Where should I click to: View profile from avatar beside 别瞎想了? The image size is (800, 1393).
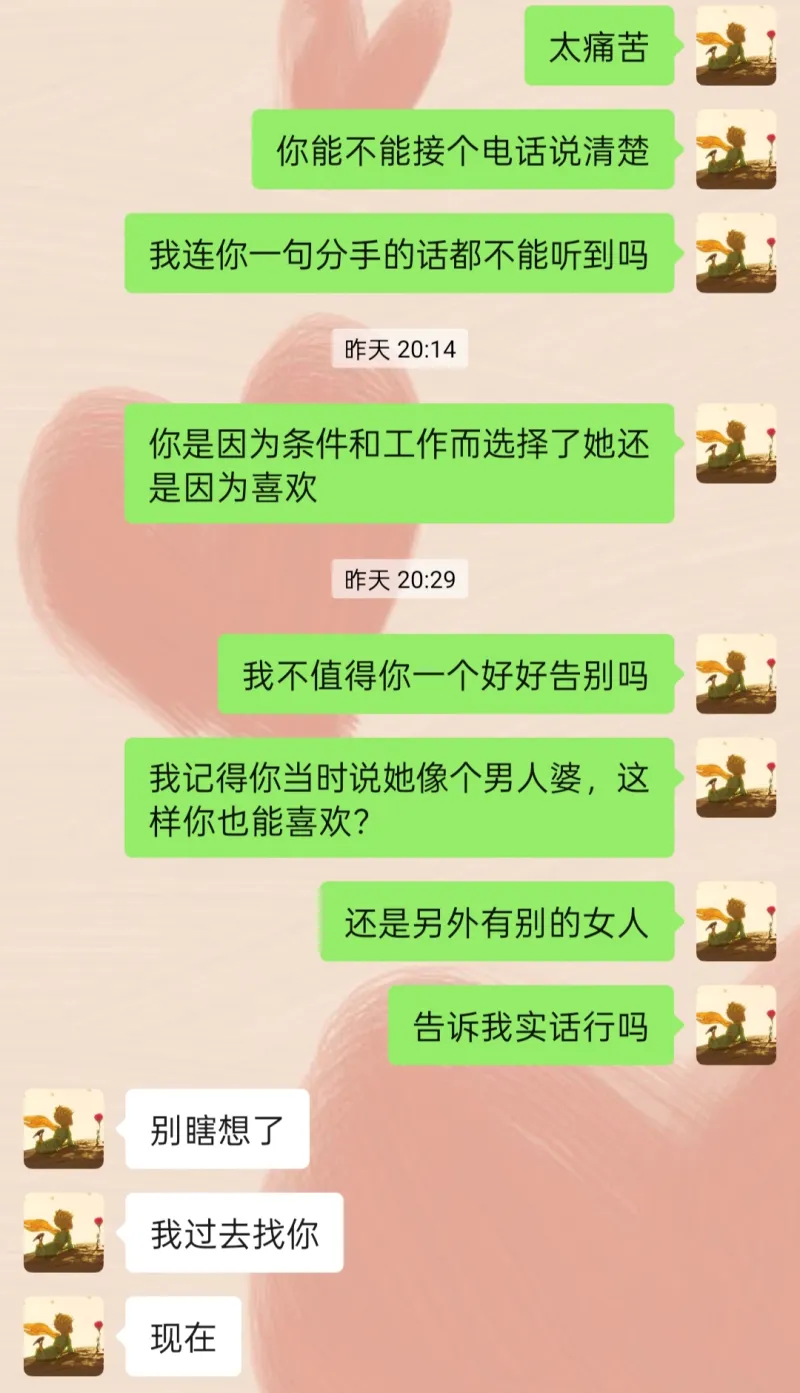tap(64, 1129)
